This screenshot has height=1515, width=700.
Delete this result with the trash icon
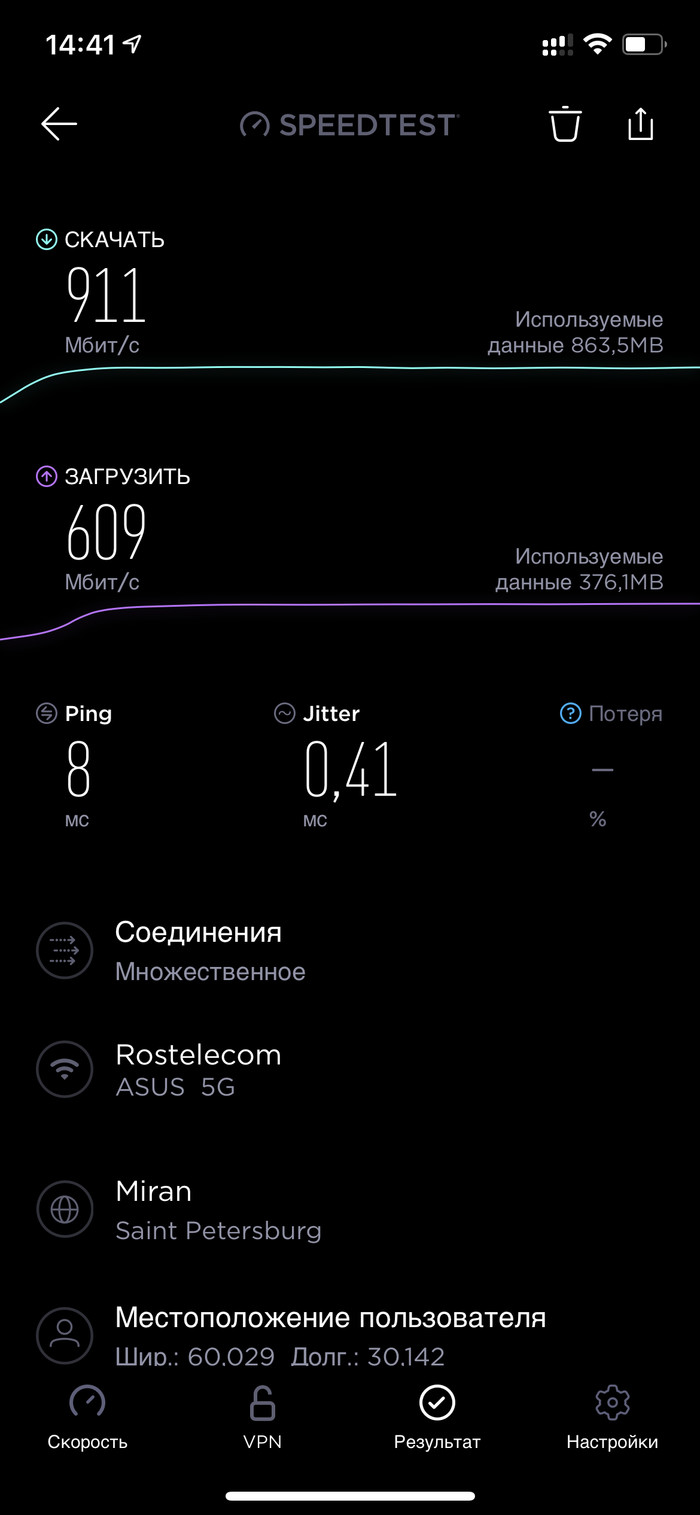click(565, 124)
